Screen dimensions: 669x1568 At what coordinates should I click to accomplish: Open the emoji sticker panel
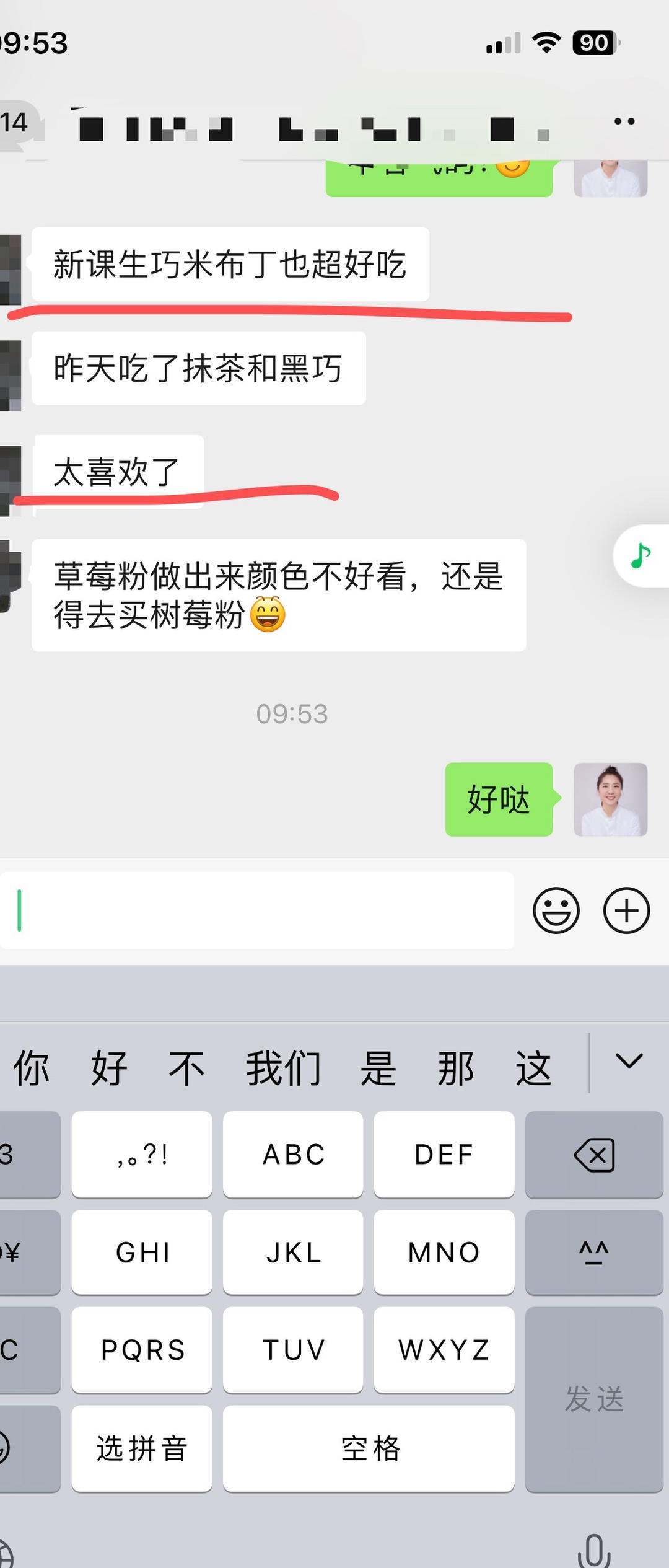click(x=556, y=910)
